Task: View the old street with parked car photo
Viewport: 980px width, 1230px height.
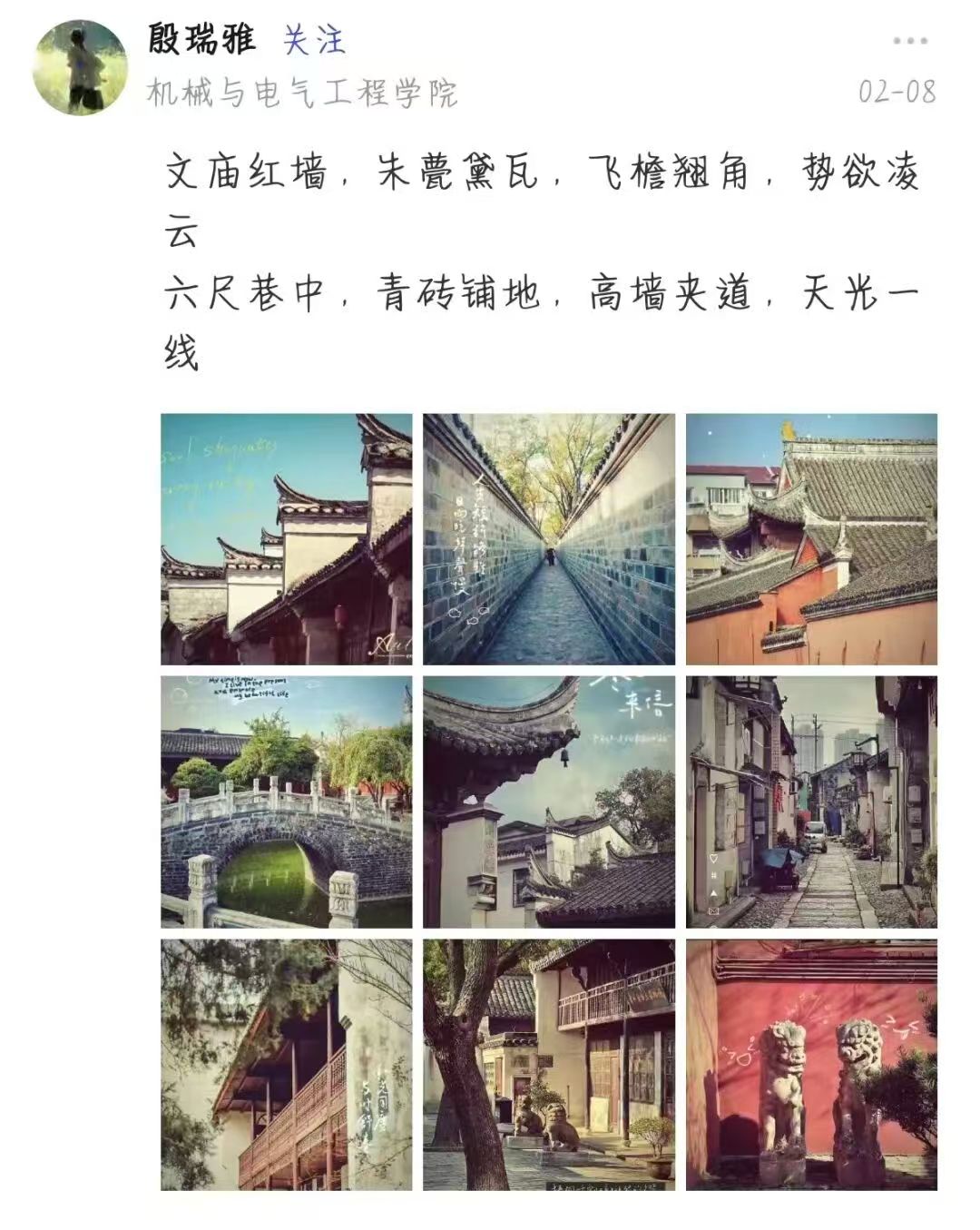Action: click(811, 802)
